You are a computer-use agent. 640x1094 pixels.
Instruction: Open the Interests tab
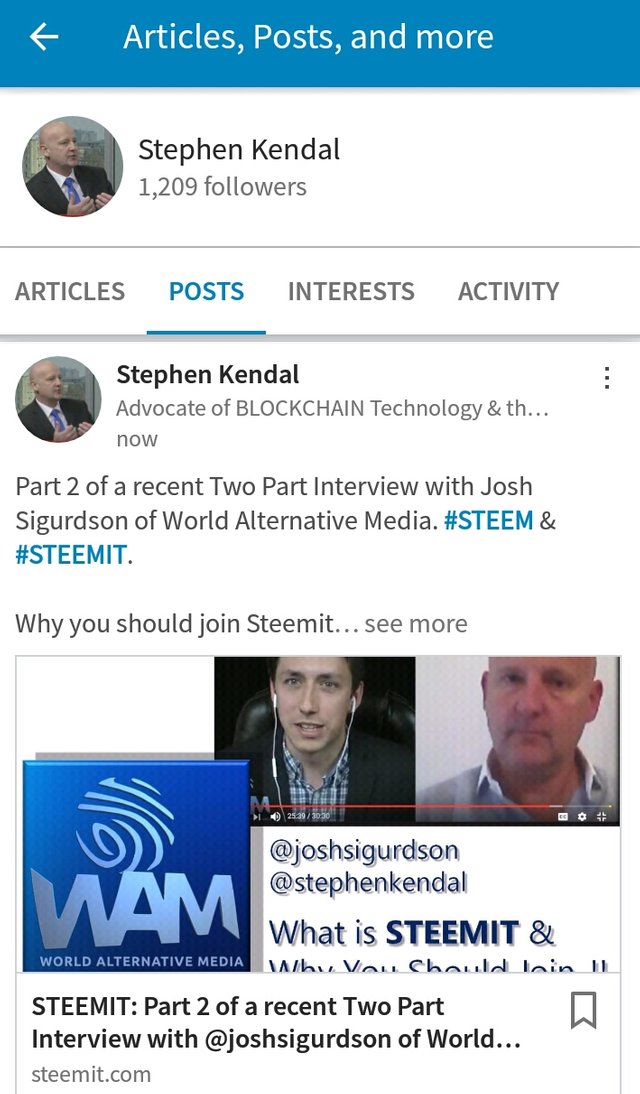351,291
